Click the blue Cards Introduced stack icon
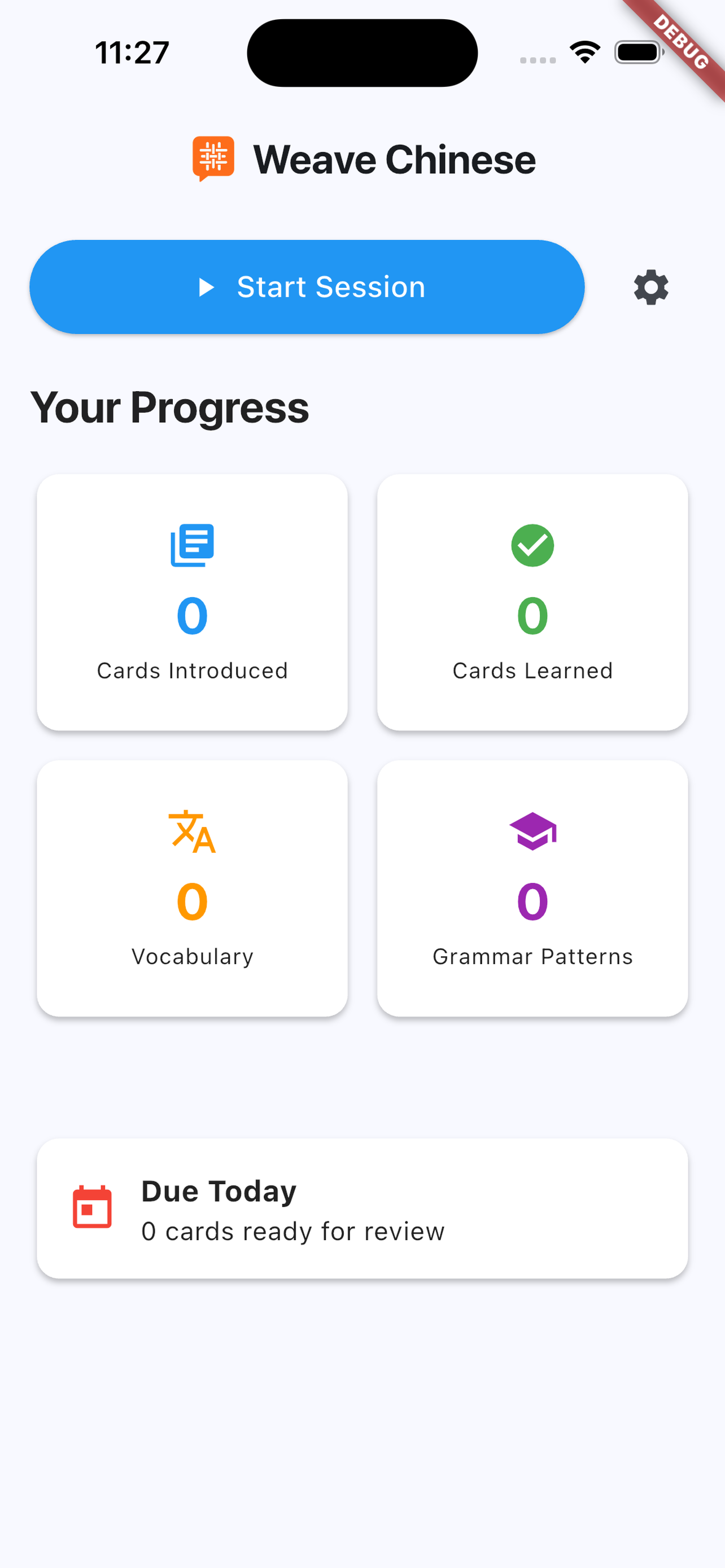 [x=192, y=545]
